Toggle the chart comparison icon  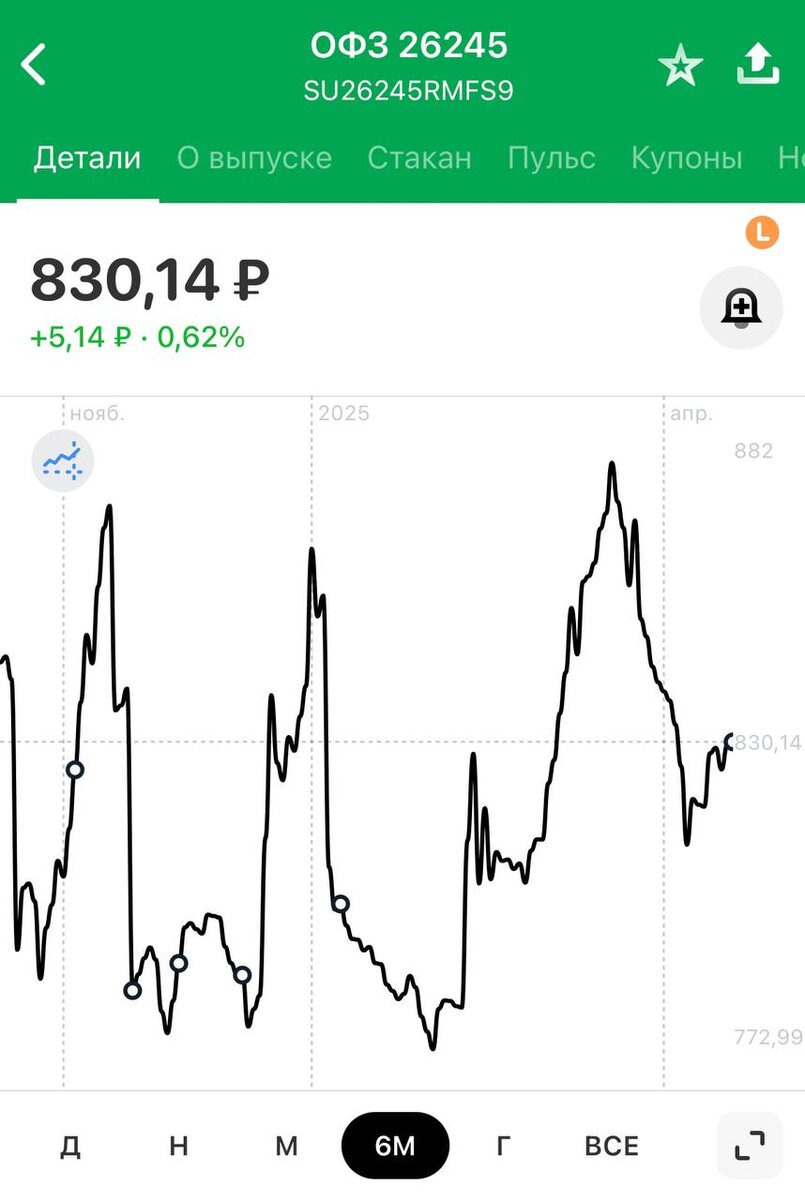pyautogui.click(x=63, y=461)
